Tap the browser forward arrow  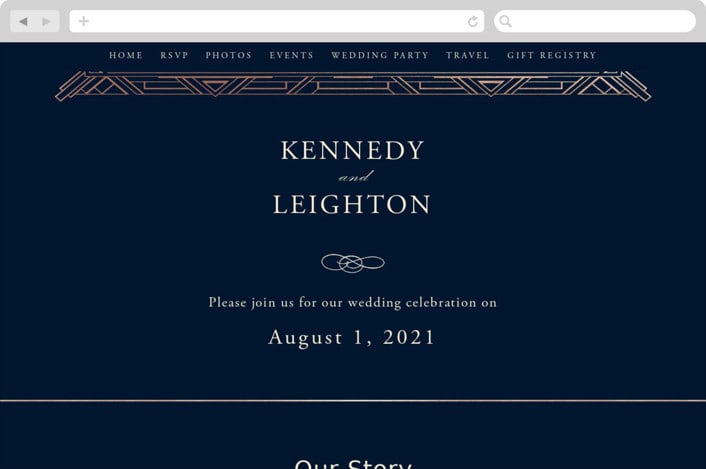pos(46,21)
